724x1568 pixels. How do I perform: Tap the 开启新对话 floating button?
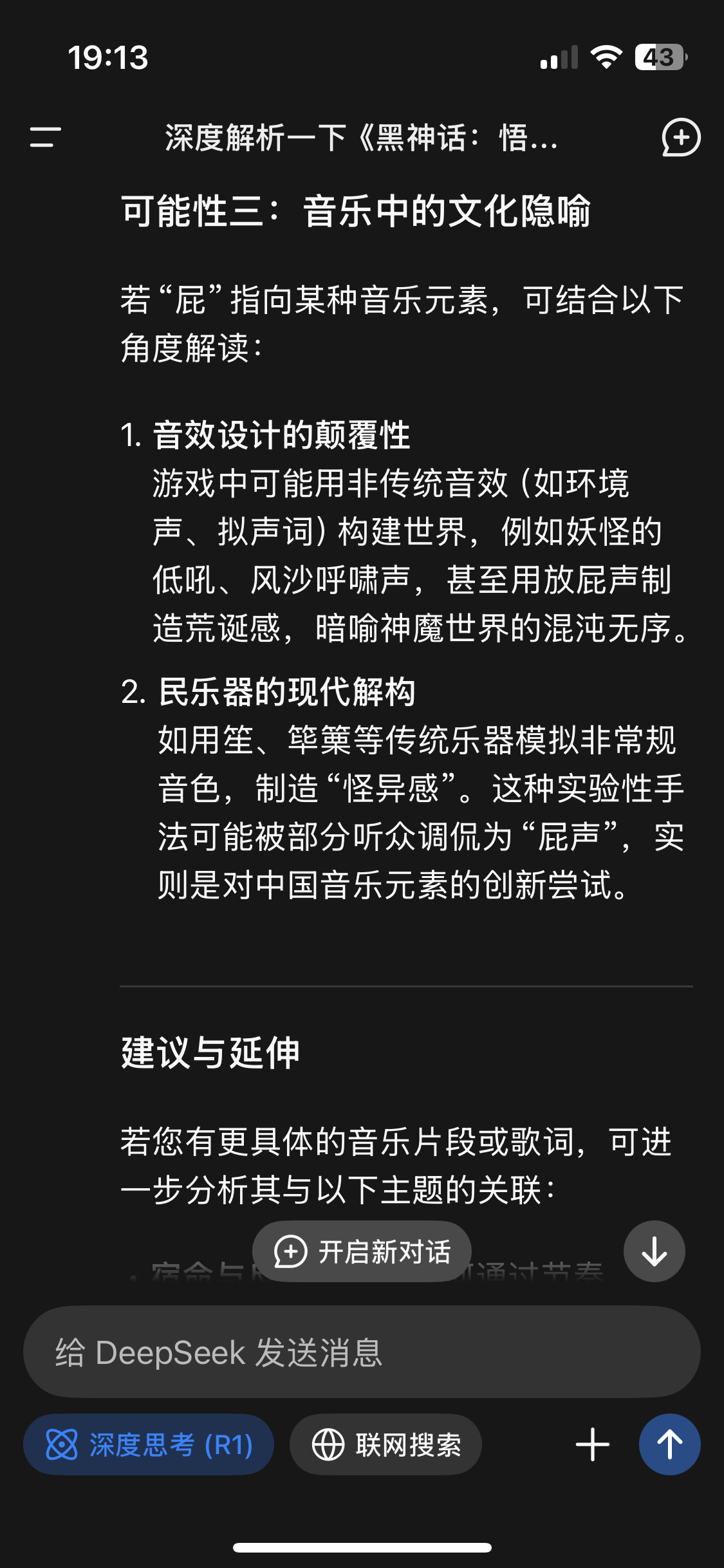[362, 1252]
